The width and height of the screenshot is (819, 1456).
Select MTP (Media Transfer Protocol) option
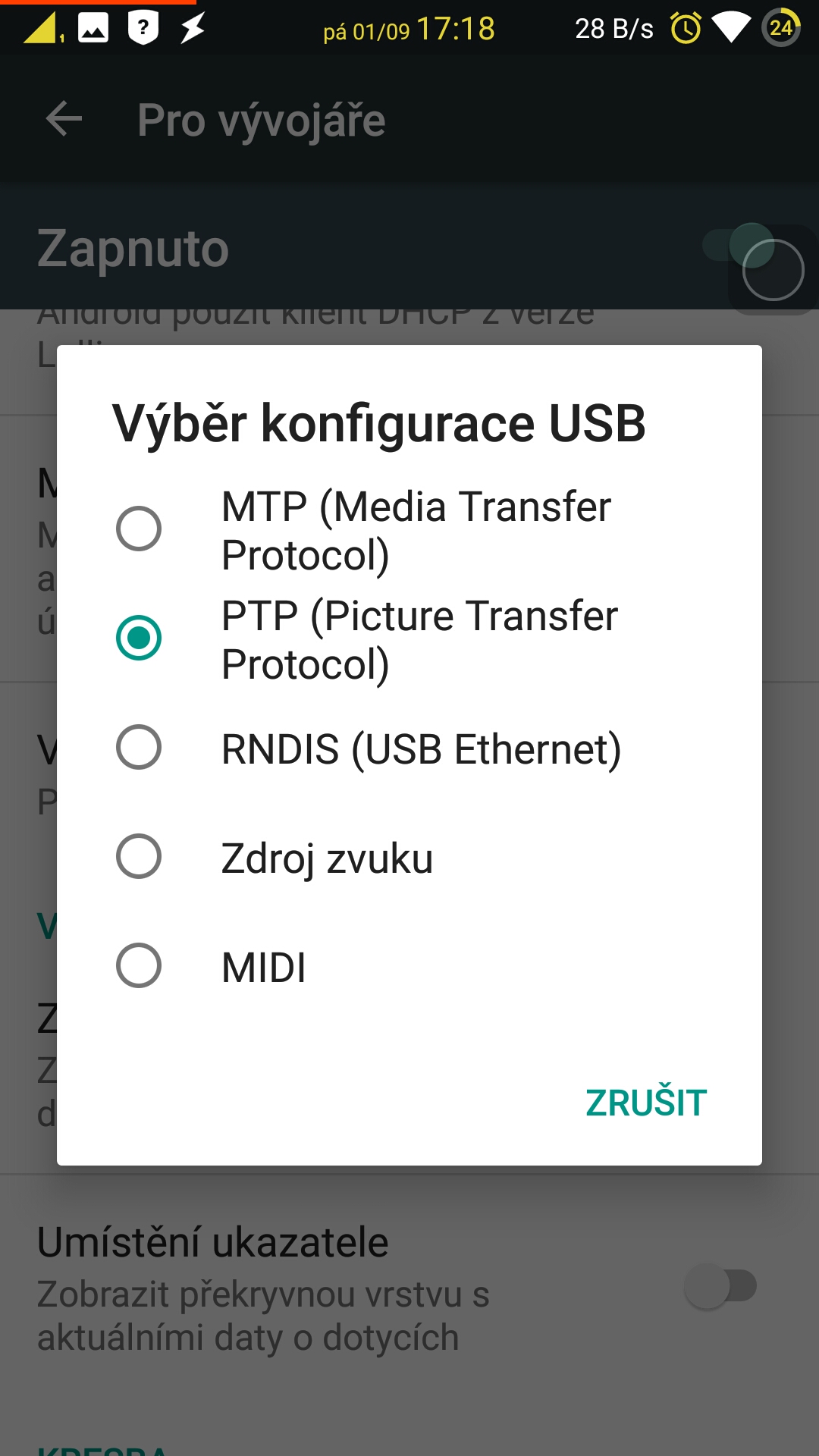[x=409, y=529]
